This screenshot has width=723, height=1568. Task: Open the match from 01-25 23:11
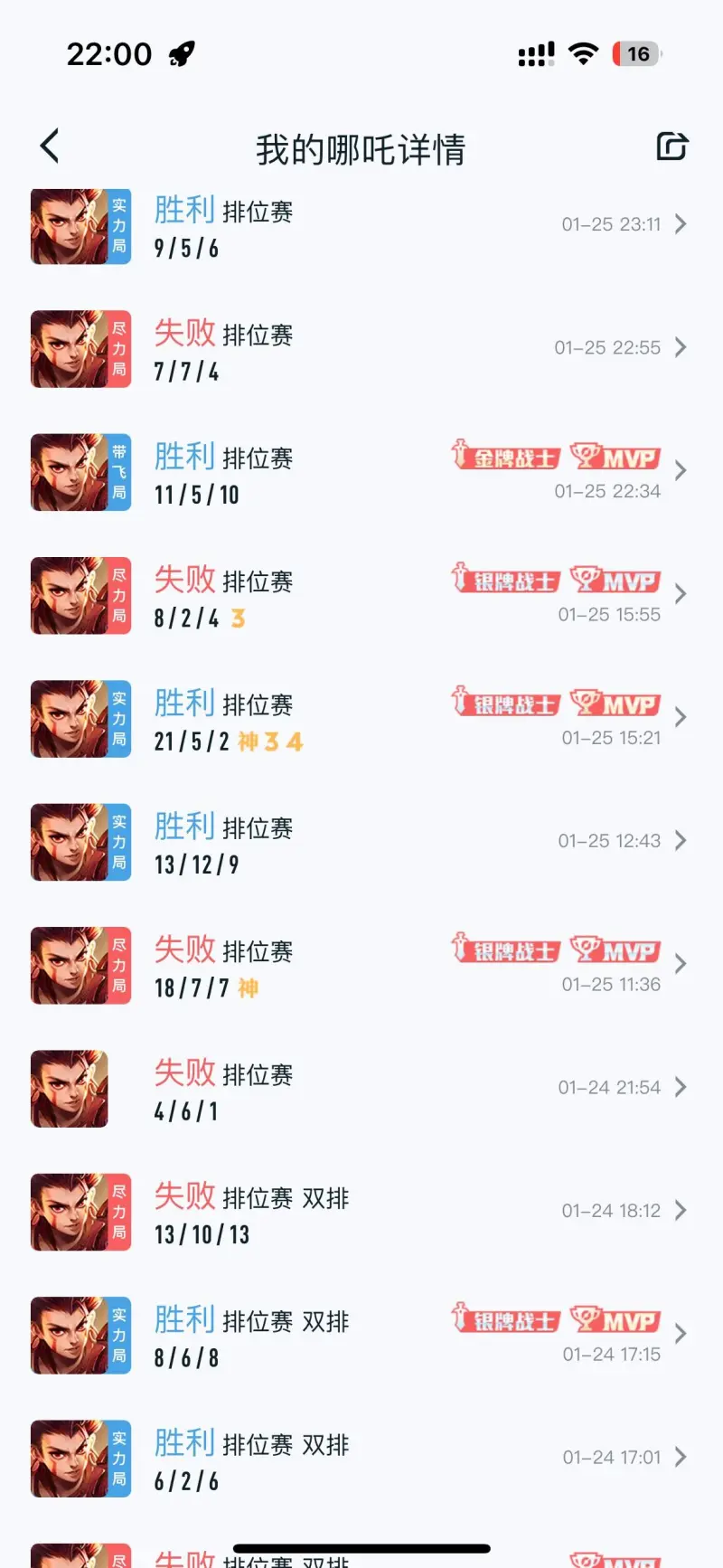click(361, 226)
